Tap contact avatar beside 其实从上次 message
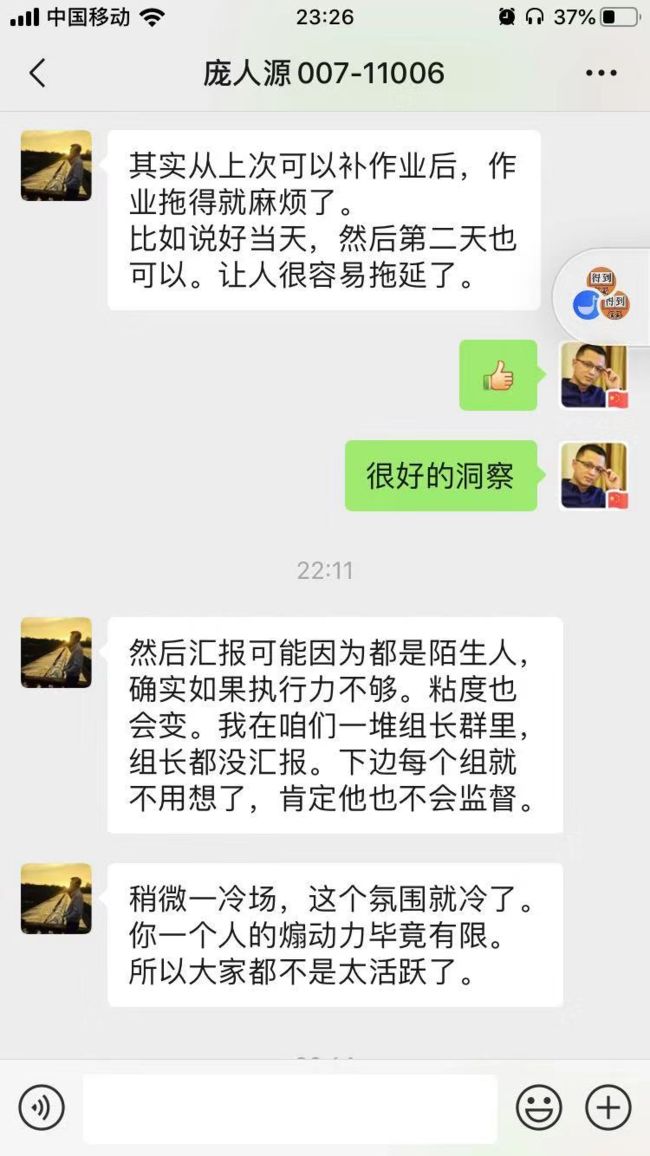650x1156 pixels. click(x=56, y=166)
